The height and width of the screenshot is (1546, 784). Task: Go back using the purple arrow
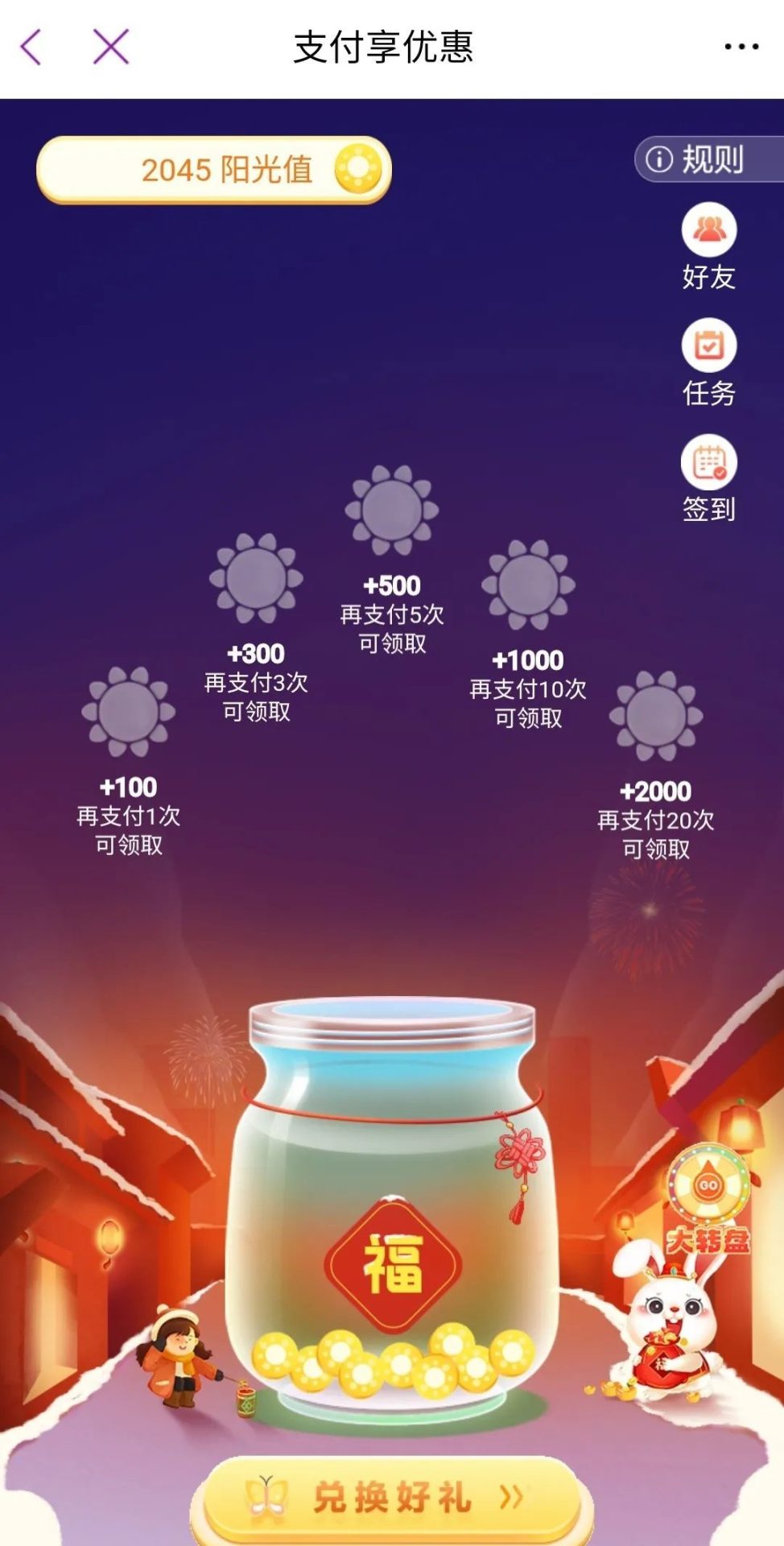pos(31,47)
